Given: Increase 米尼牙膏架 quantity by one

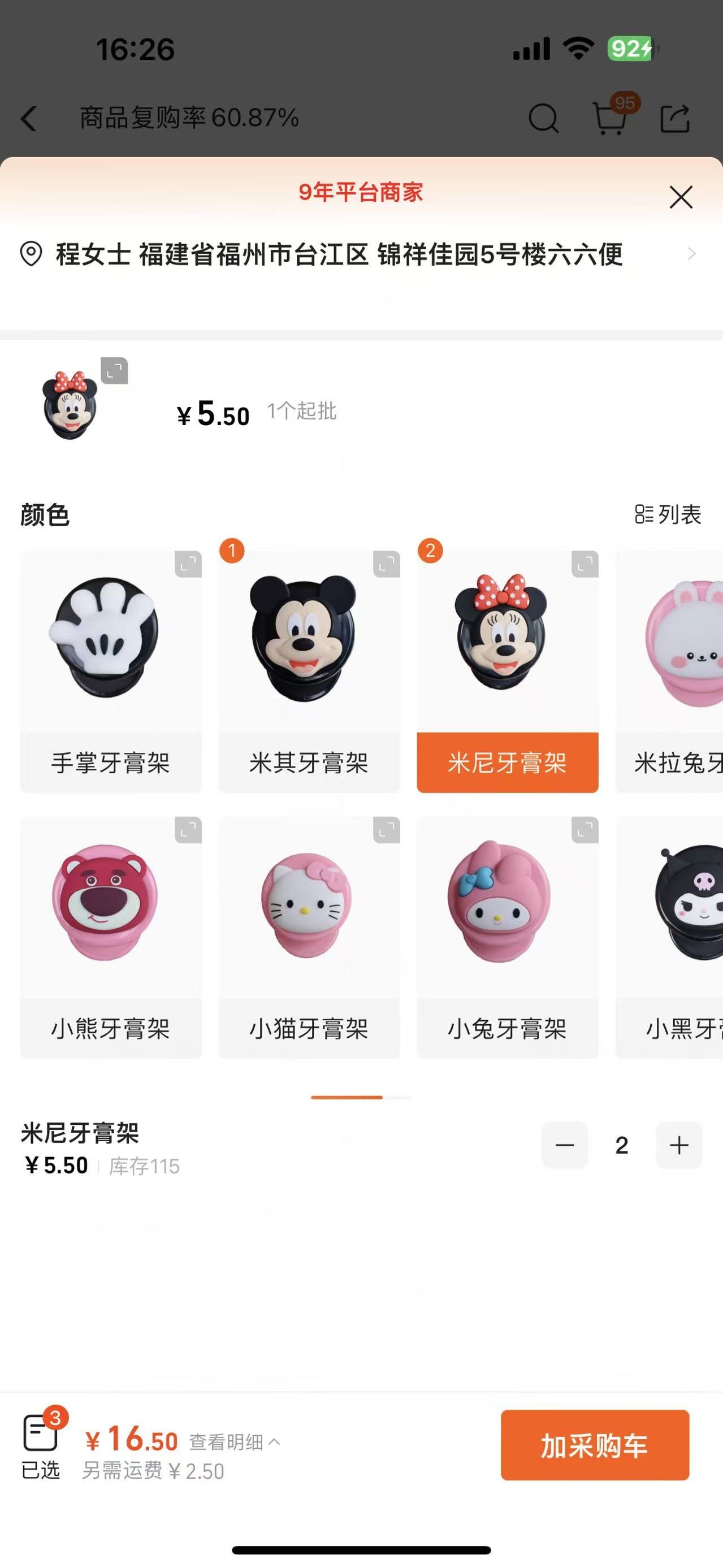Looking at the screenshot, I should pos(678,1145).
